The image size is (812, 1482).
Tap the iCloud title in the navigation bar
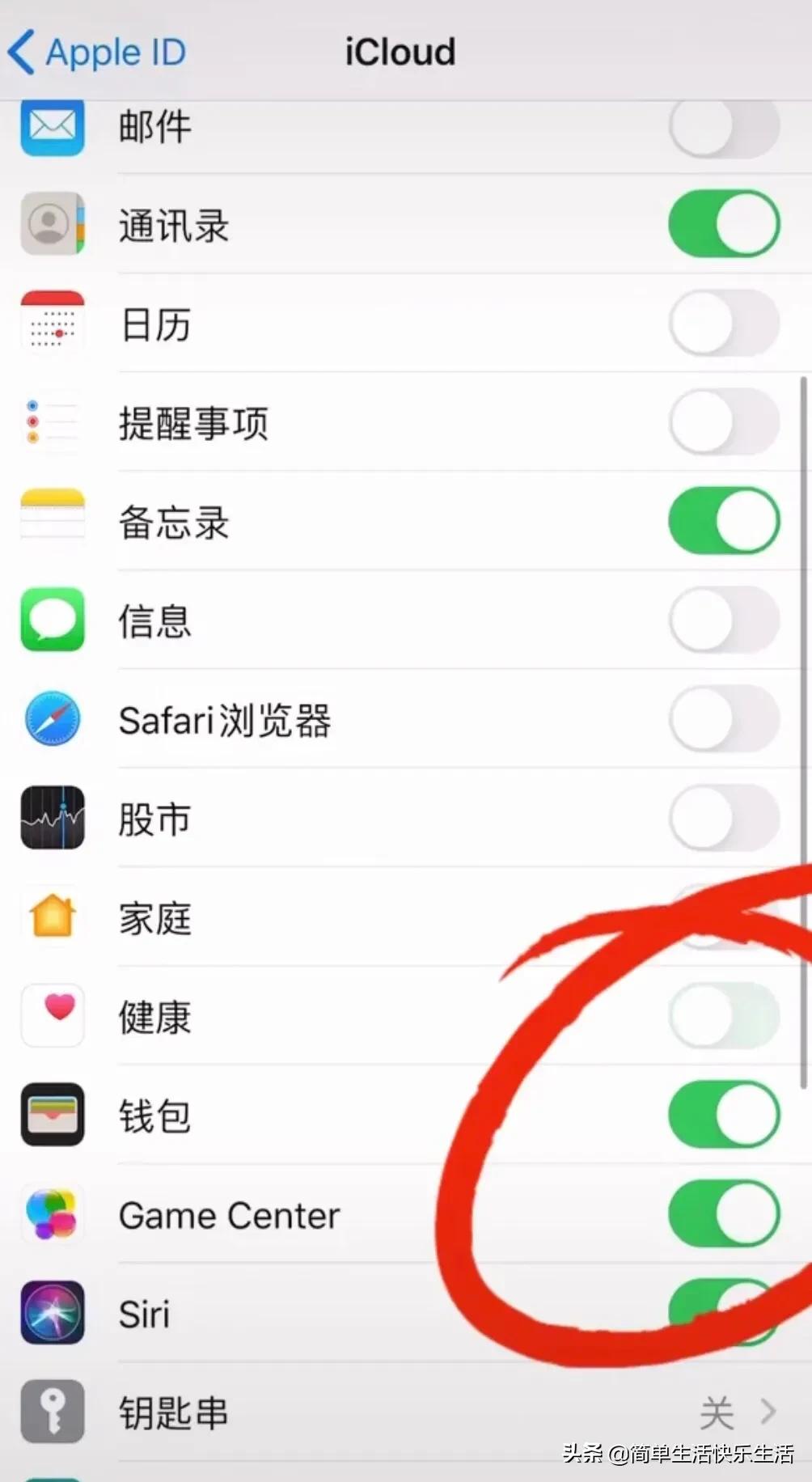[399, 51]
